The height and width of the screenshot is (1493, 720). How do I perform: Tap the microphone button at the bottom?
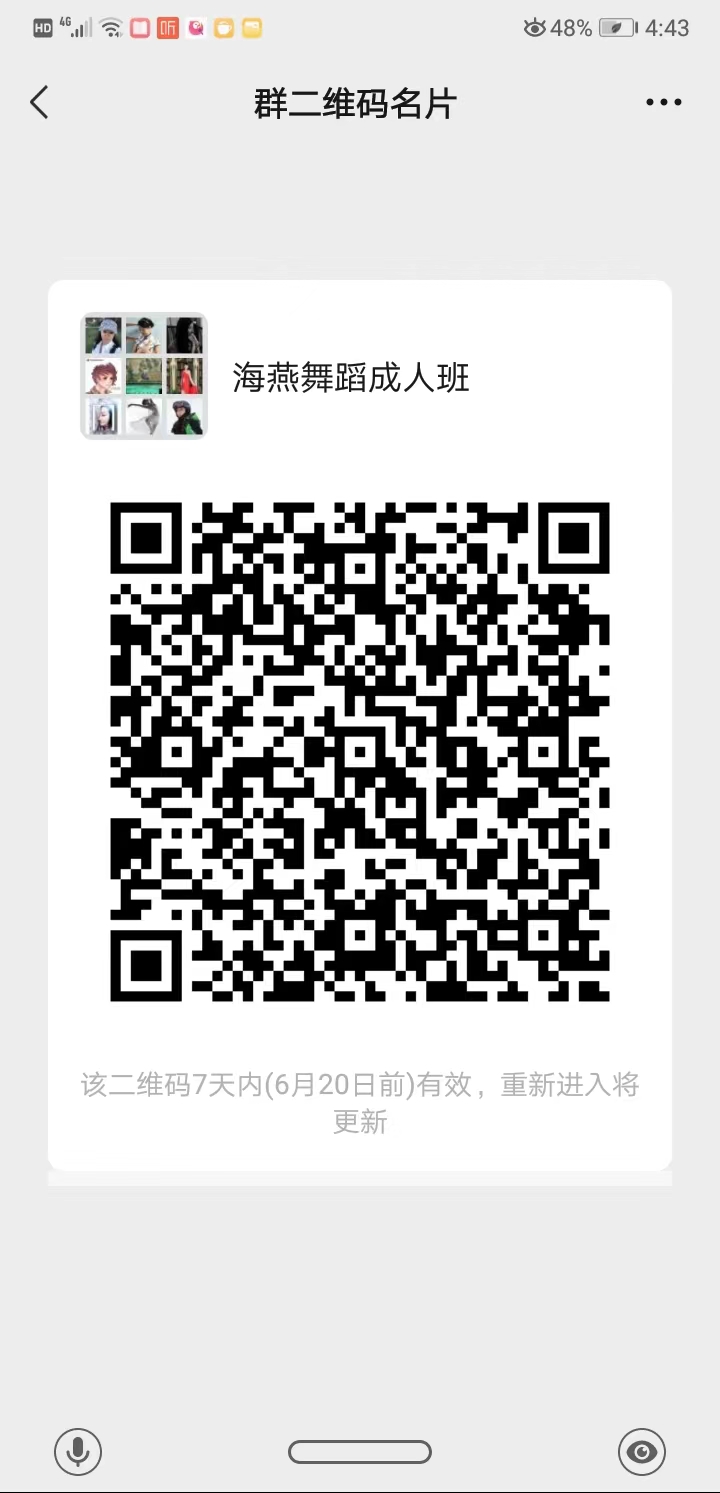77,1451
